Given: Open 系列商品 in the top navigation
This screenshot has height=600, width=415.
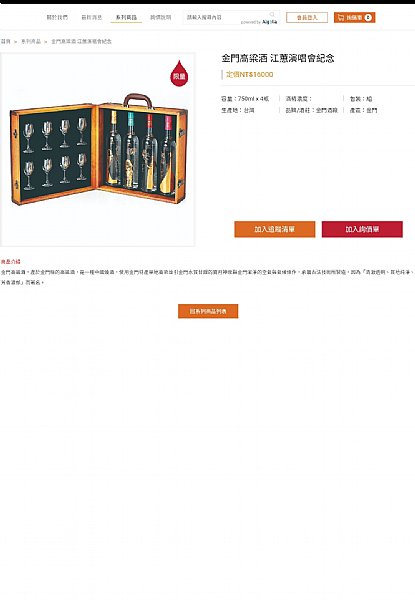Looking at the screenshot, I should [126, 17].
